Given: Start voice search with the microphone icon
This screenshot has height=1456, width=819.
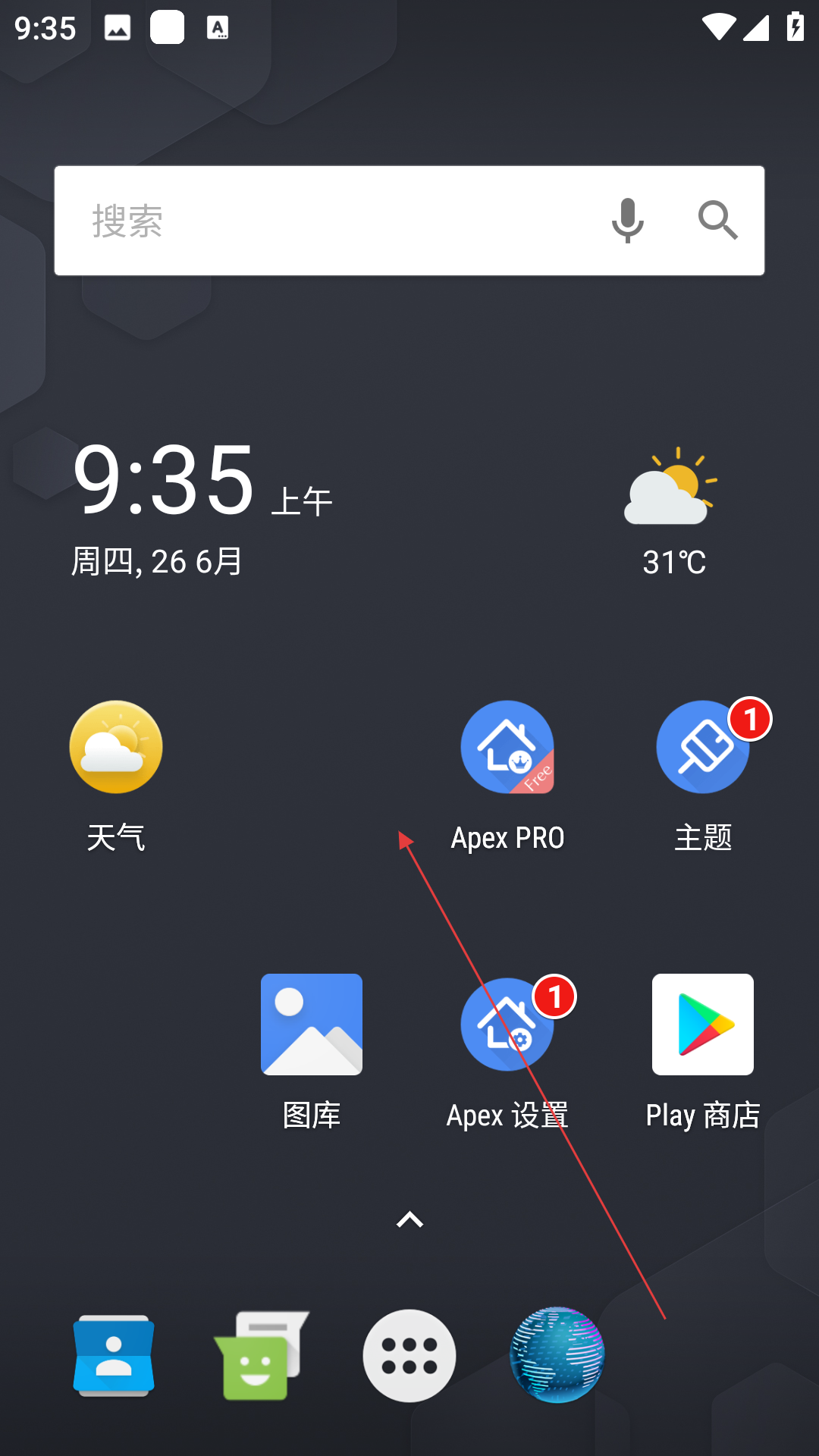Looking at the screenshot, I should click(x=628, y=221).
